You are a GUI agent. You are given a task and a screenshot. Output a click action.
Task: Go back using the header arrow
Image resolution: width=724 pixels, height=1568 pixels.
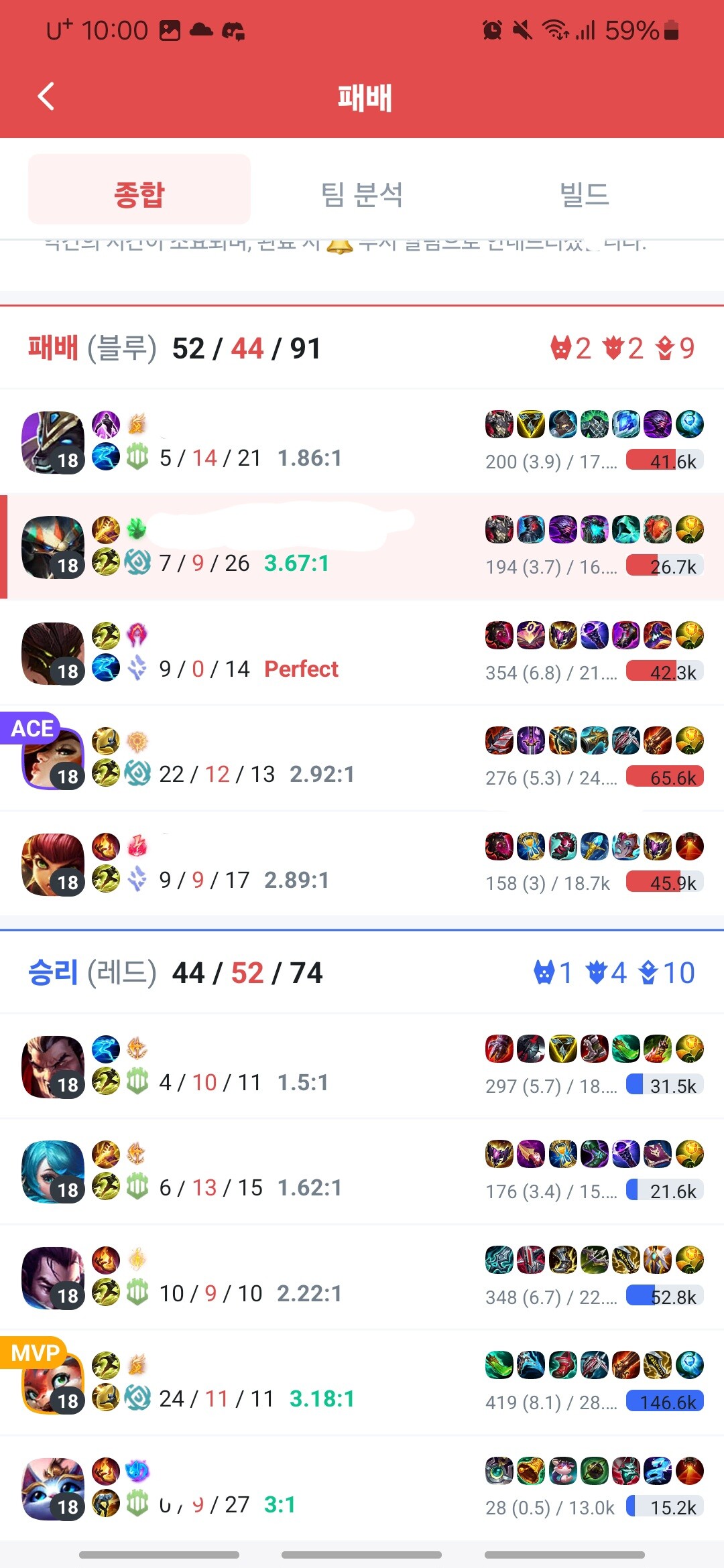pyautogui.click(x=46, y=96)
